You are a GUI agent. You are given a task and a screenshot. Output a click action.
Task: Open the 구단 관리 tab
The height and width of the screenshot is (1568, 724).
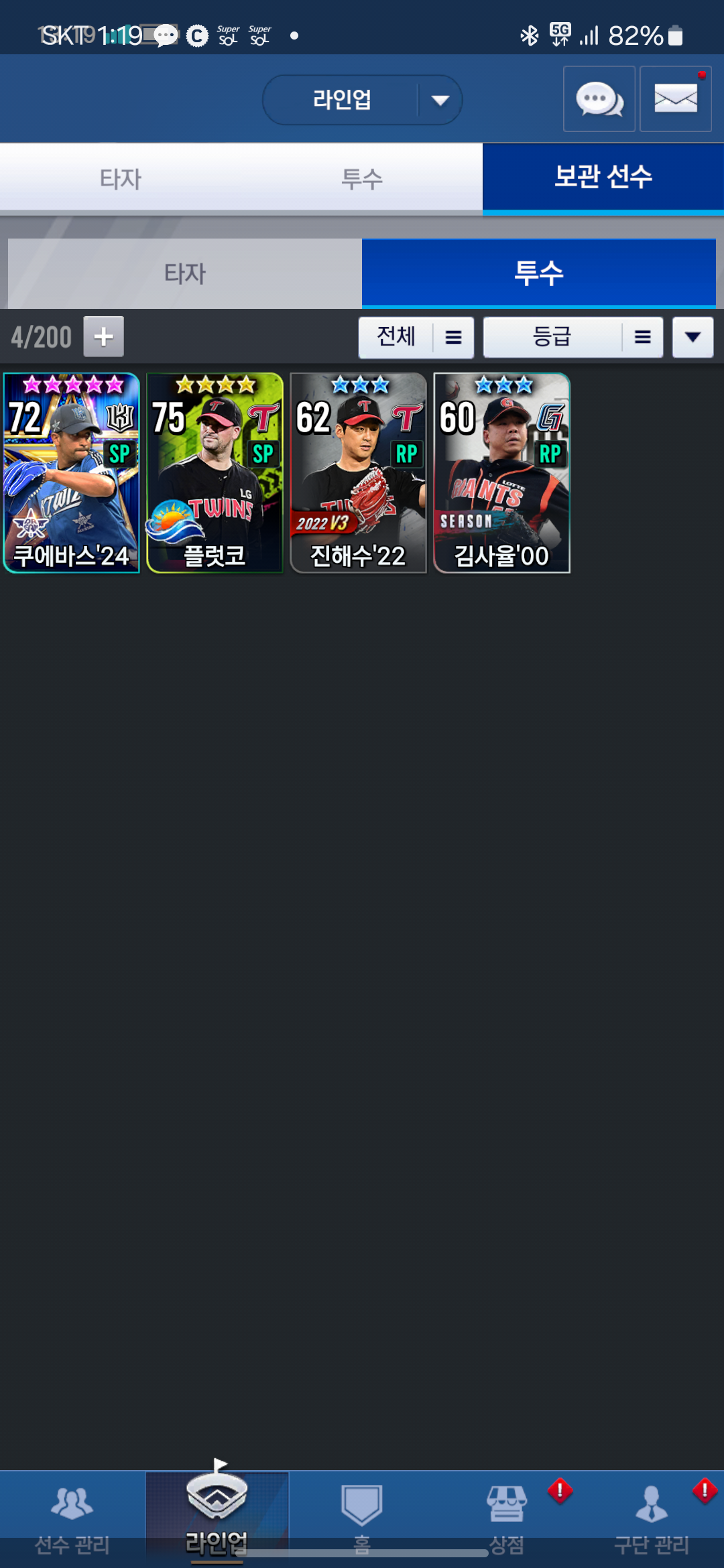652,1520
